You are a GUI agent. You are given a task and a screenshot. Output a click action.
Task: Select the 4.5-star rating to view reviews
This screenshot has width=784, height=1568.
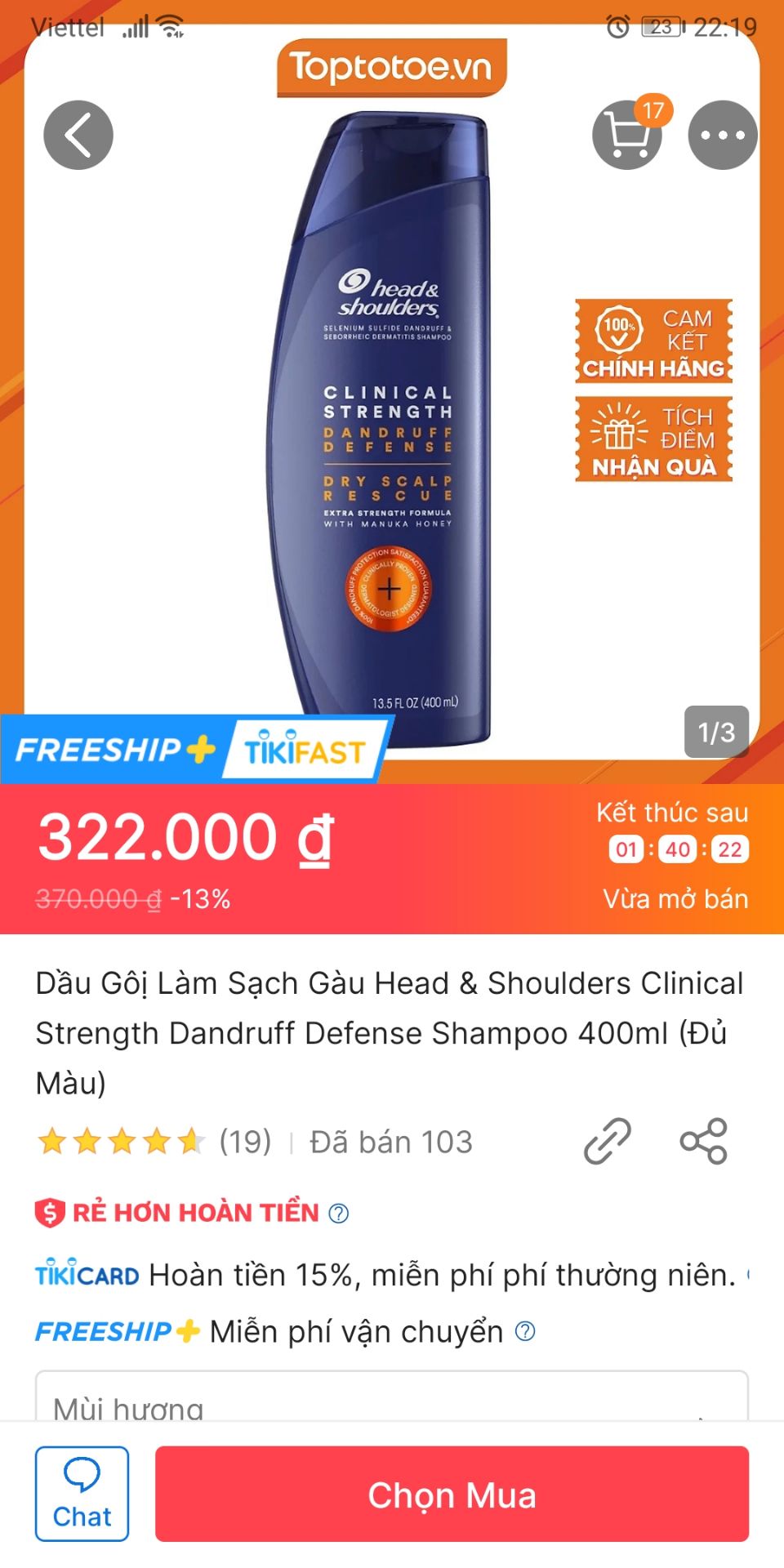(122, 1141)
